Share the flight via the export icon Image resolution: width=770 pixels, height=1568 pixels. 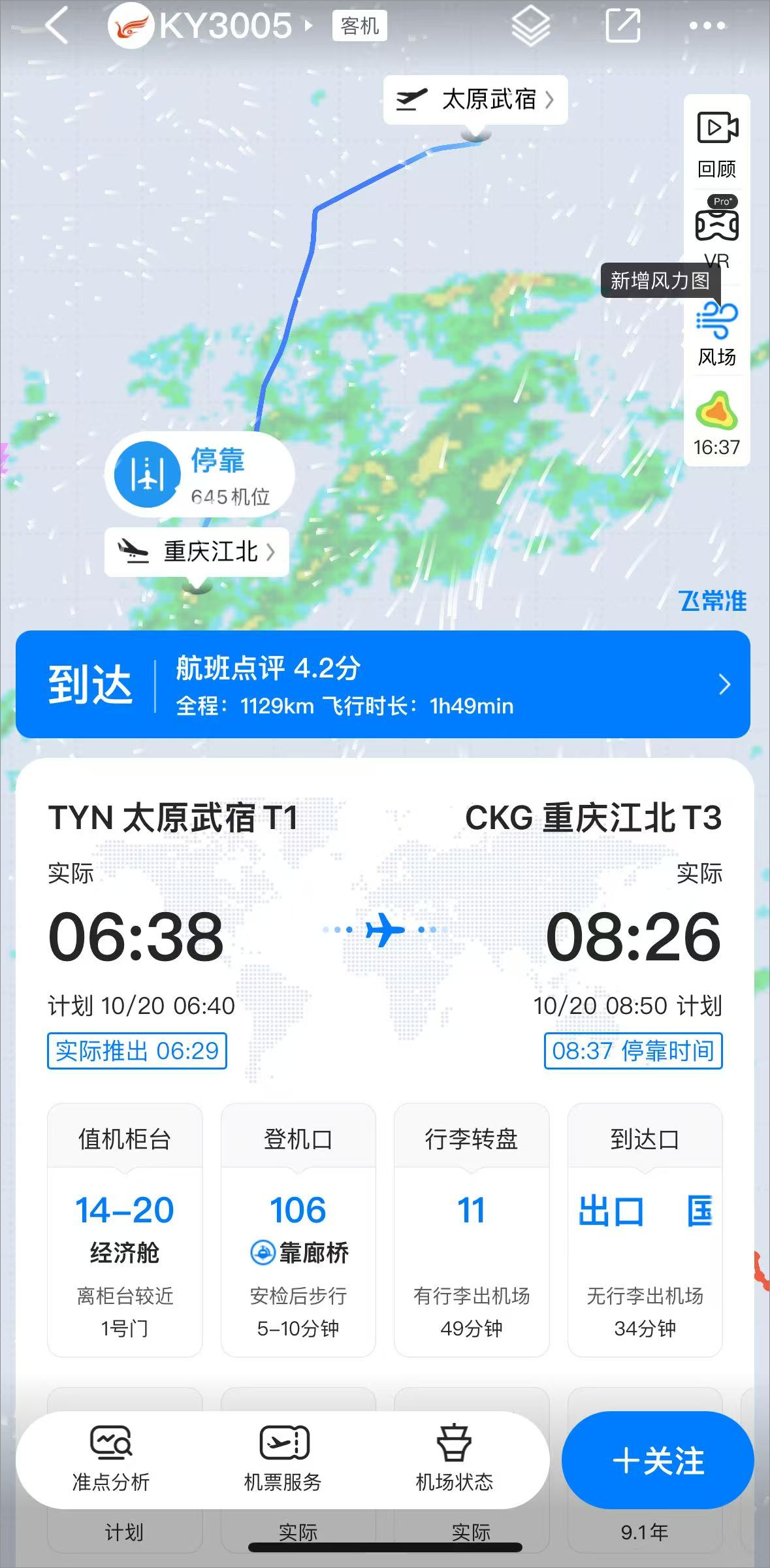click(x=622, y=26)
